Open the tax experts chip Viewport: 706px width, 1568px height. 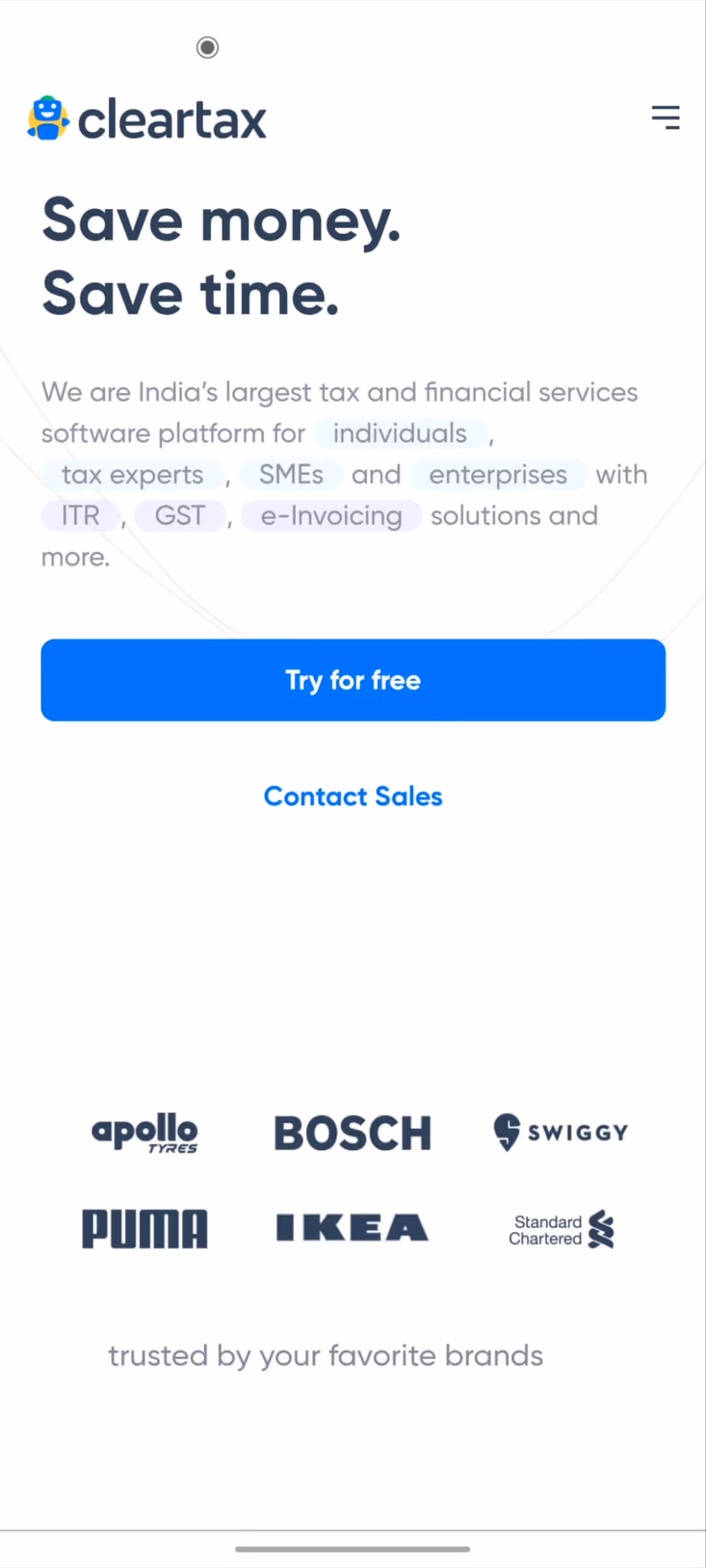click(x=133, y=475)
